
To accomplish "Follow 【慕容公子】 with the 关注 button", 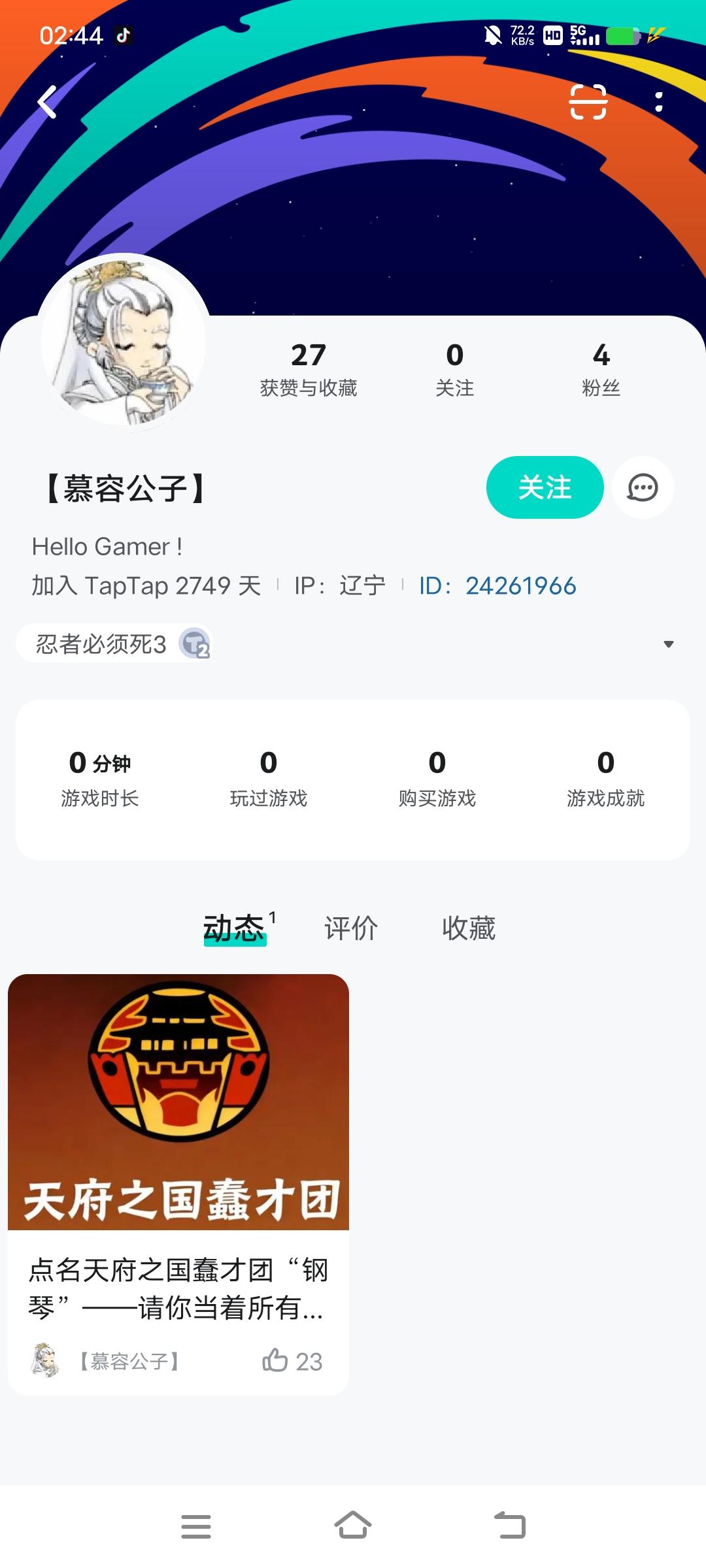I will pos(545,487).
